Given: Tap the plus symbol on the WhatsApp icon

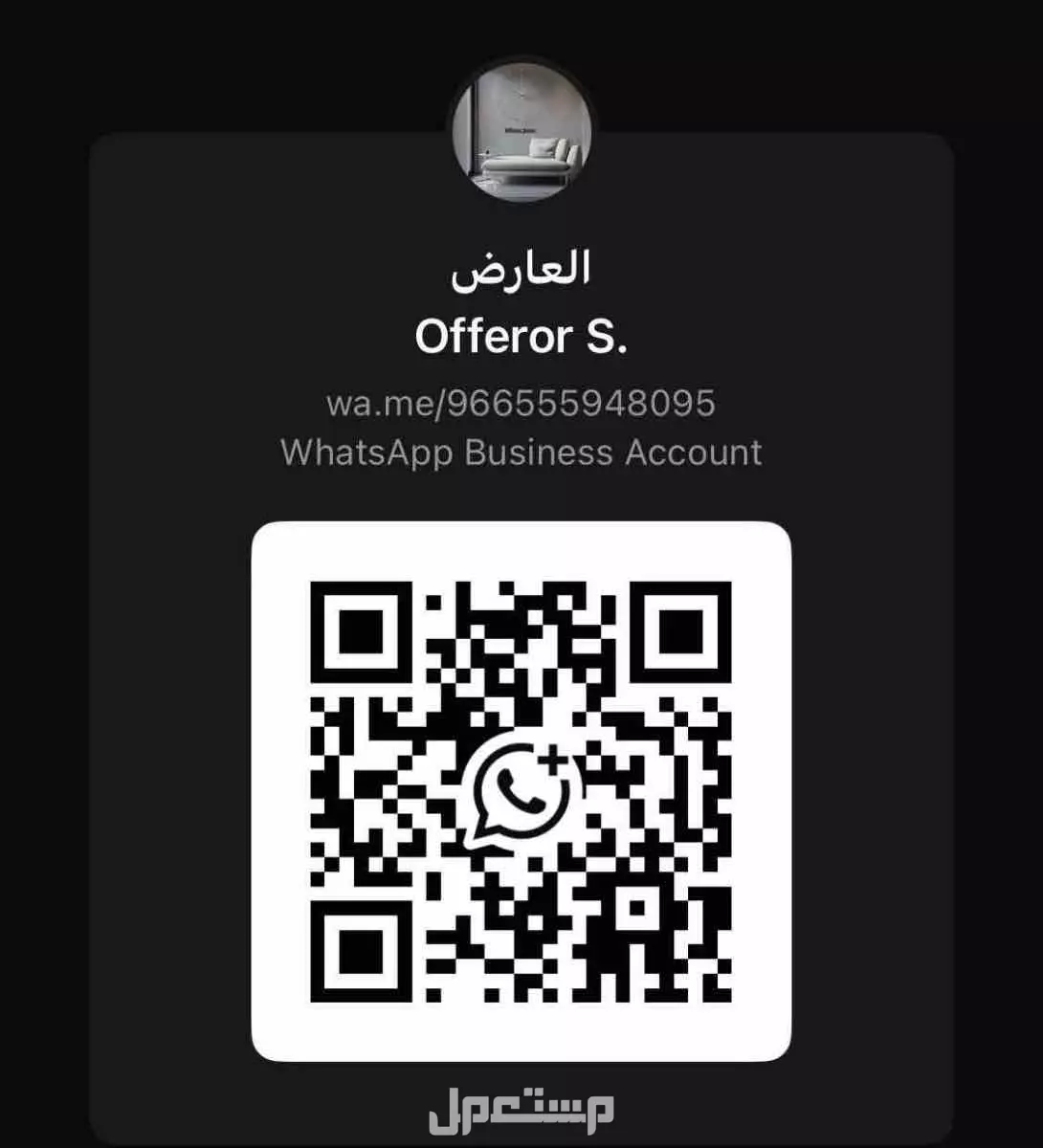Looking at the screenshot, I should pyautogui.click(x=555, y=761).
